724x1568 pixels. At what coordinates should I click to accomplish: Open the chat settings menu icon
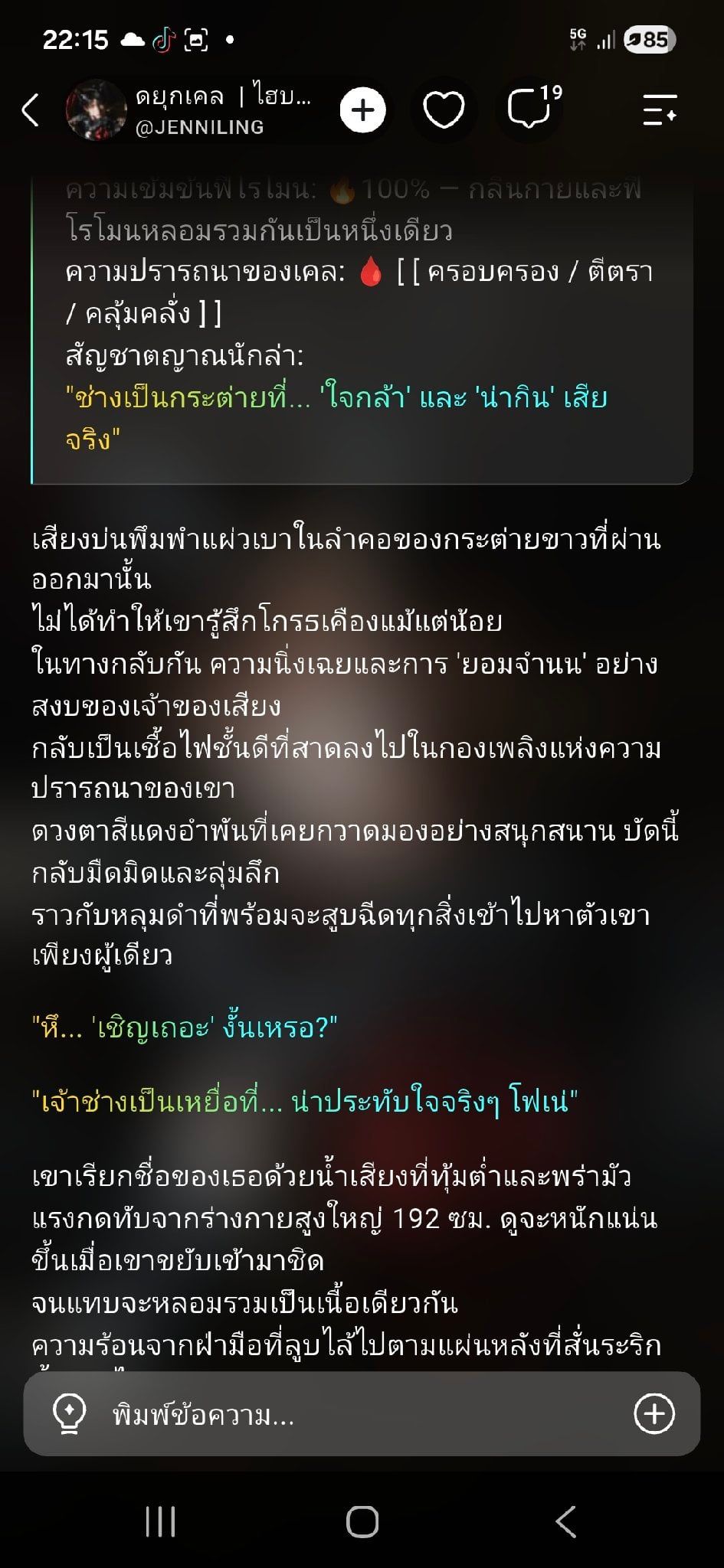[660, 110]
